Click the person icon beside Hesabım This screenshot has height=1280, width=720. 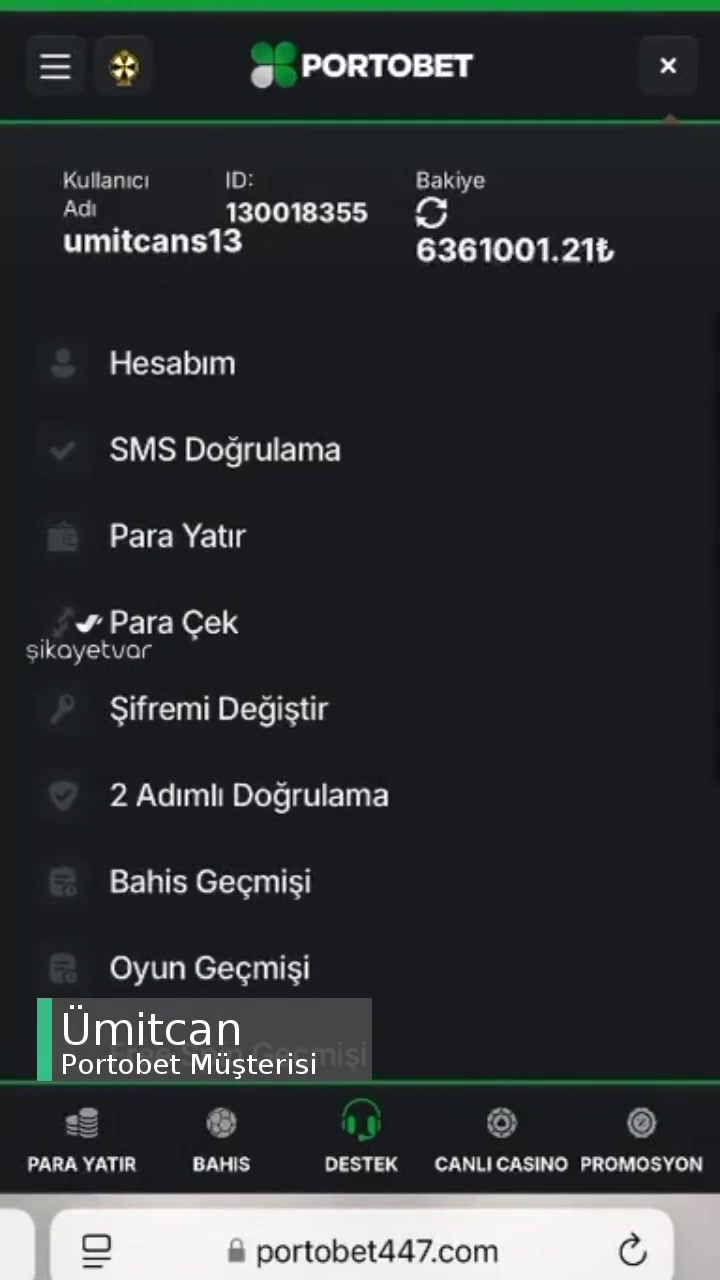(x=63, y=363)
